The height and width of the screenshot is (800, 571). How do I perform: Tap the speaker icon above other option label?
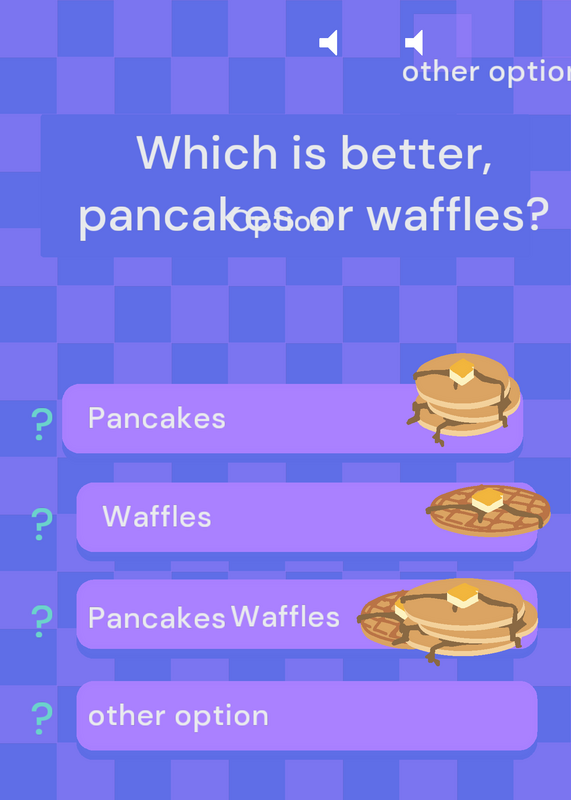414,42
